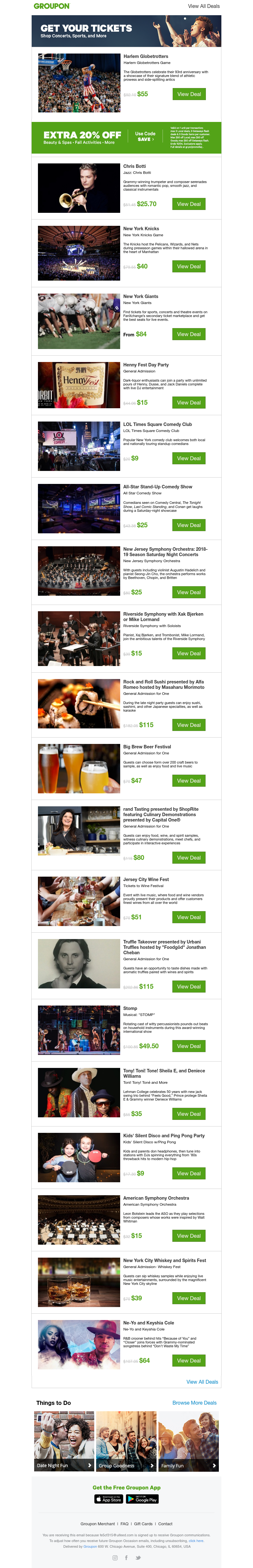Tap the Browse More Deals link
The image size is (253, 1568).
tap(194, 1402)
